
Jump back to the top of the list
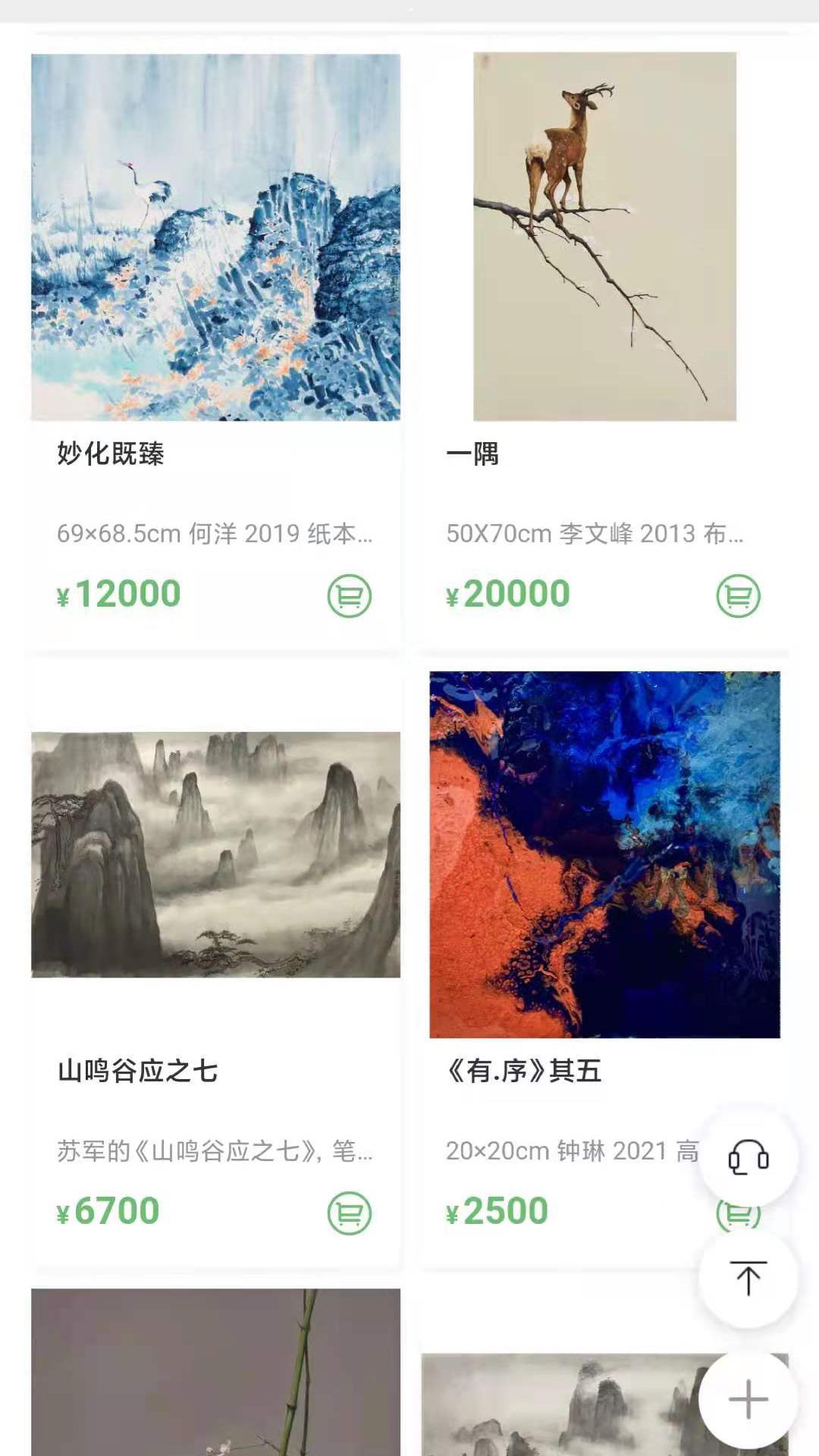click(x=748, y=1279)
